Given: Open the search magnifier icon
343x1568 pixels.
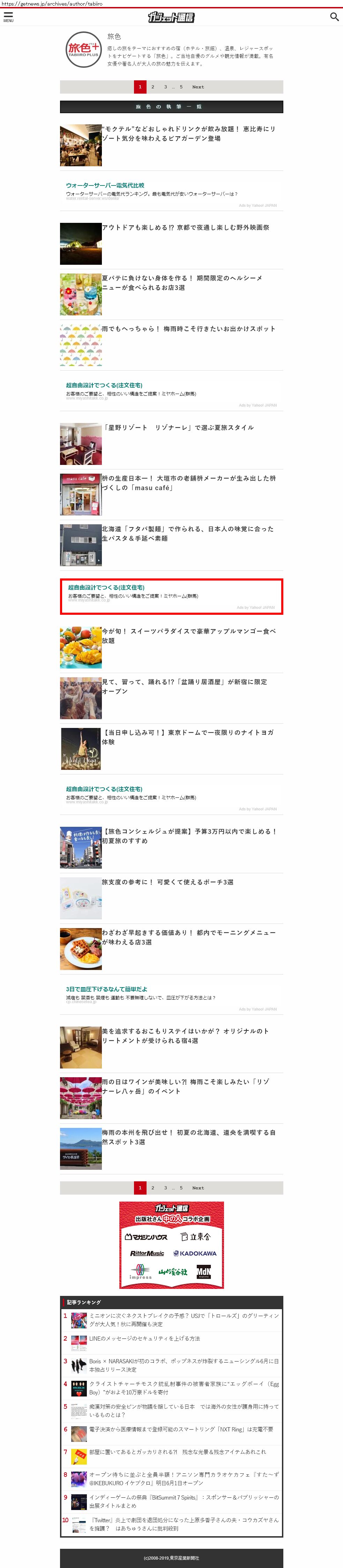Looking at the screenshot, I should point(334,16).
